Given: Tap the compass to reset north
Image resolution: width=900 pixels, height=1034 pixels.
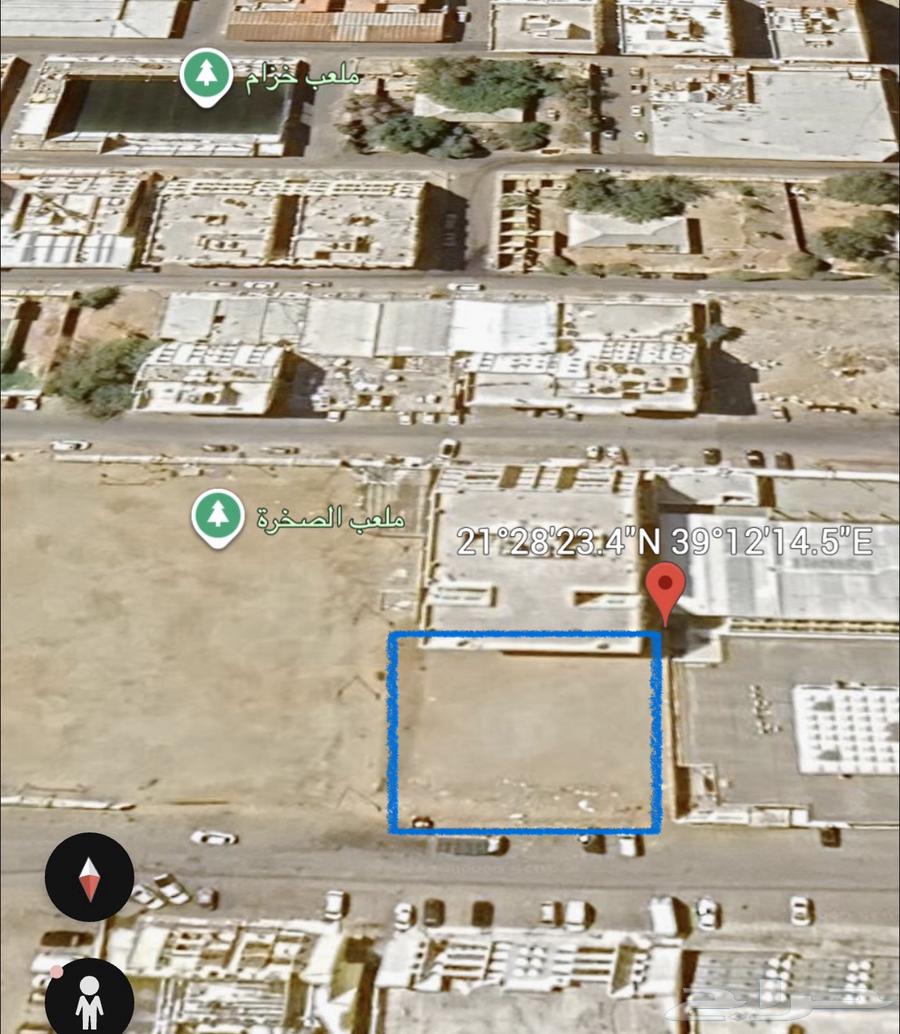Looking at the screenshot, I should click(x=89, y=877).
